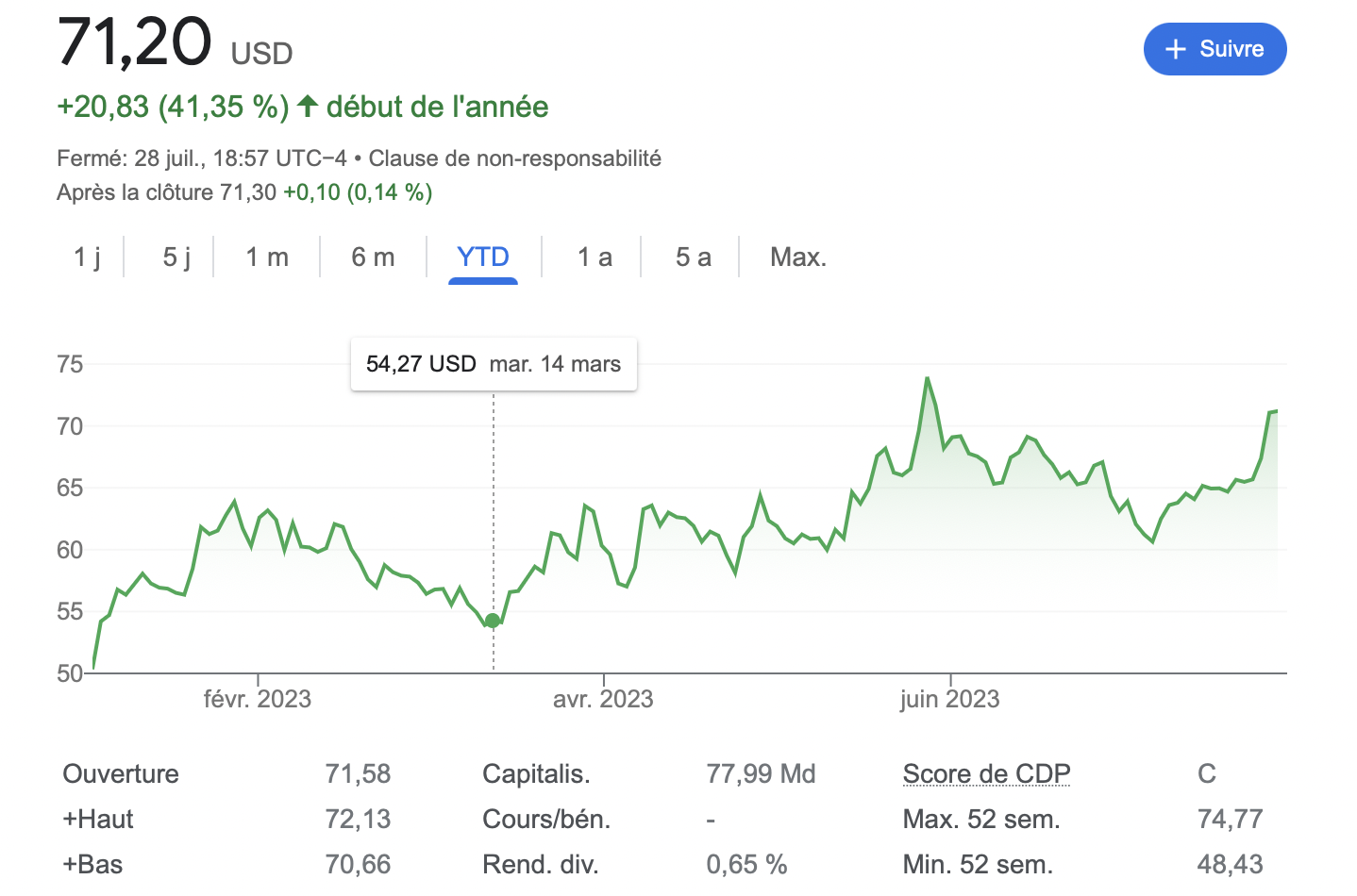Select the YTD tab
The height and width of the screenshot is (896, 1357).
[x=482, y=257]
